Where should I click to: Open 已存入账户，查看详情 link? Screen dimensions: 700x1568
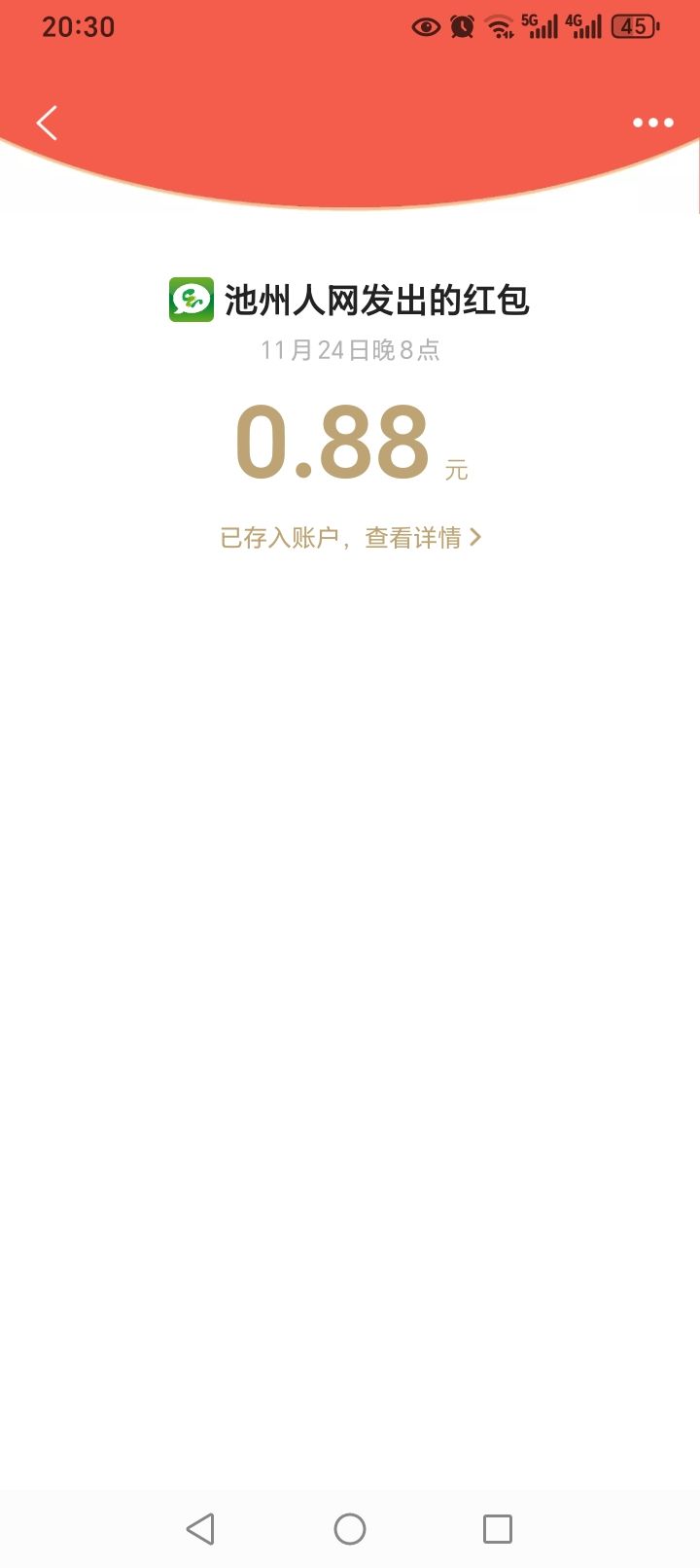click(350, 538)
